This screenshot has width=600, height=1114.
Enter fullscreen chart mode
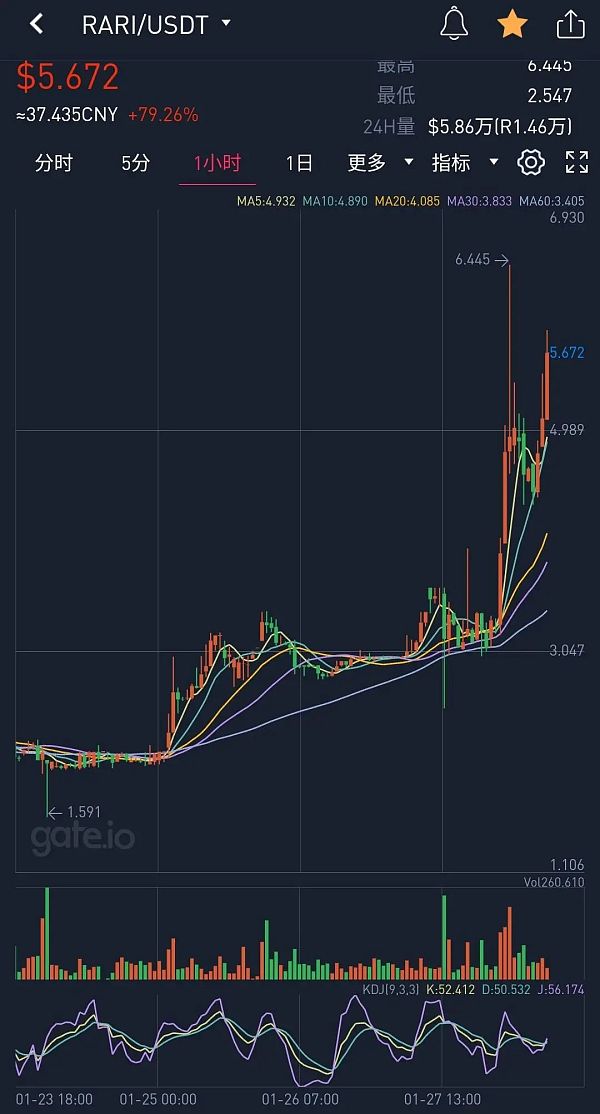(x=577, y=163)
